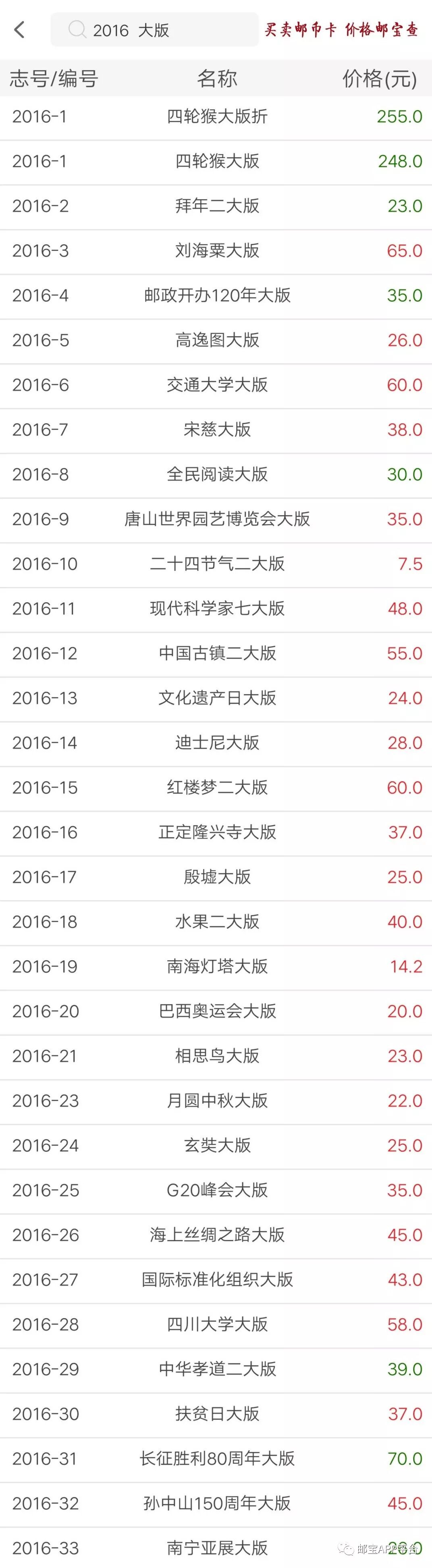Open the 中国古镇二大版 row
432x1568 pixels.
pos(217,653)
